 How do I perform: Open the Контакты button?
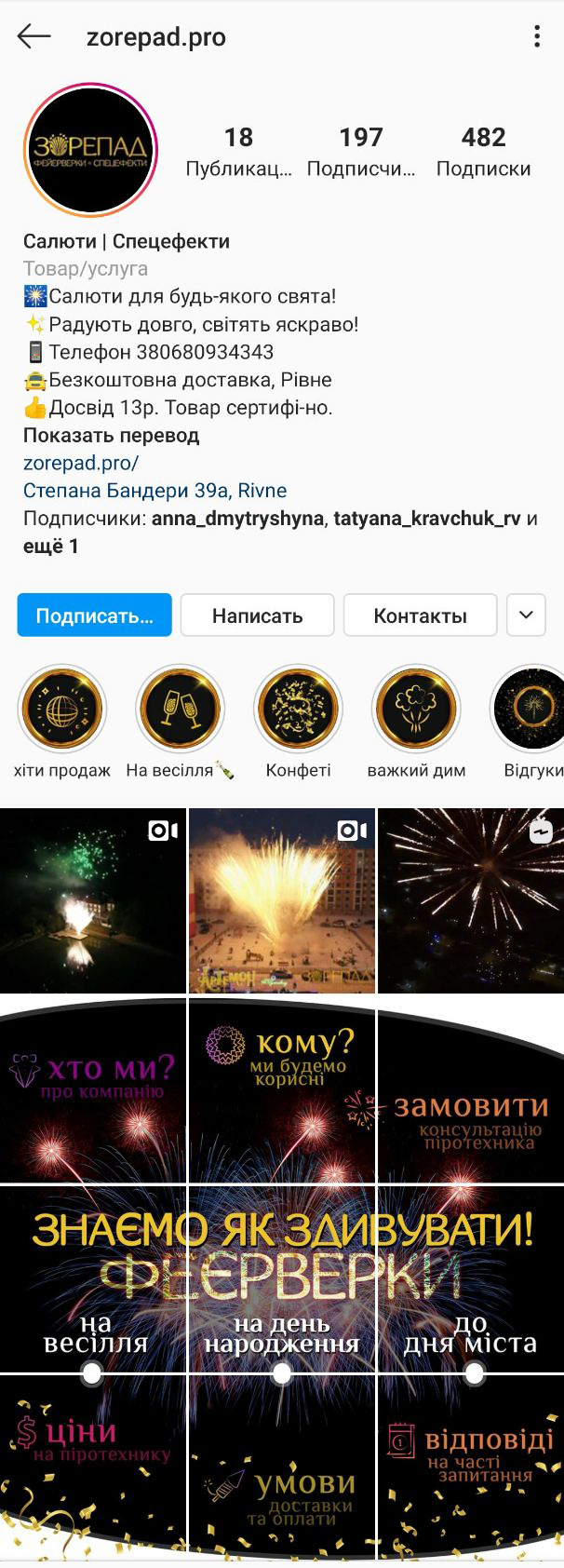(x=420, y=615)
